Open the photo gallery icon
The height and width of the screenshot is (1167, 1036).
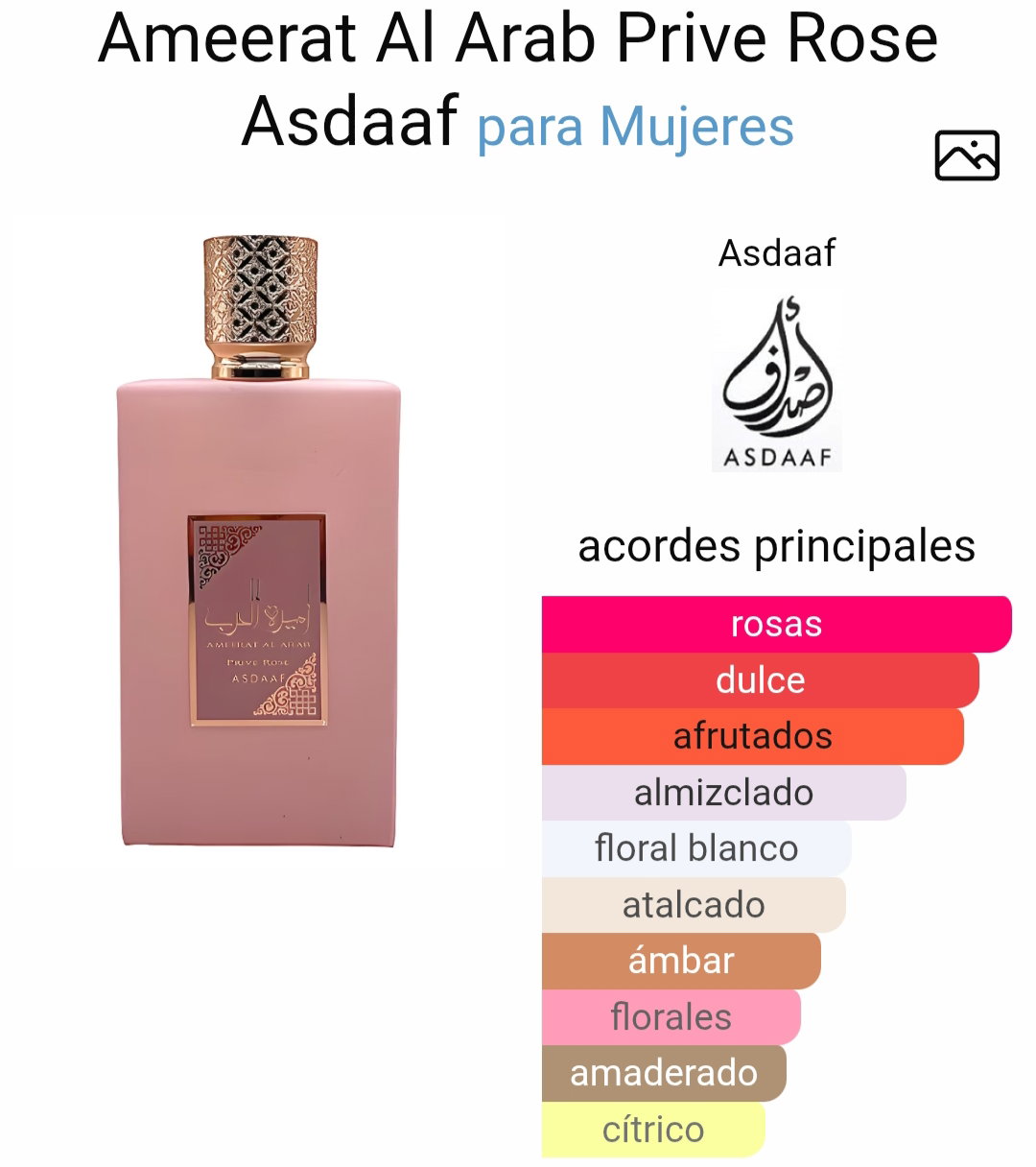[966, 155]
